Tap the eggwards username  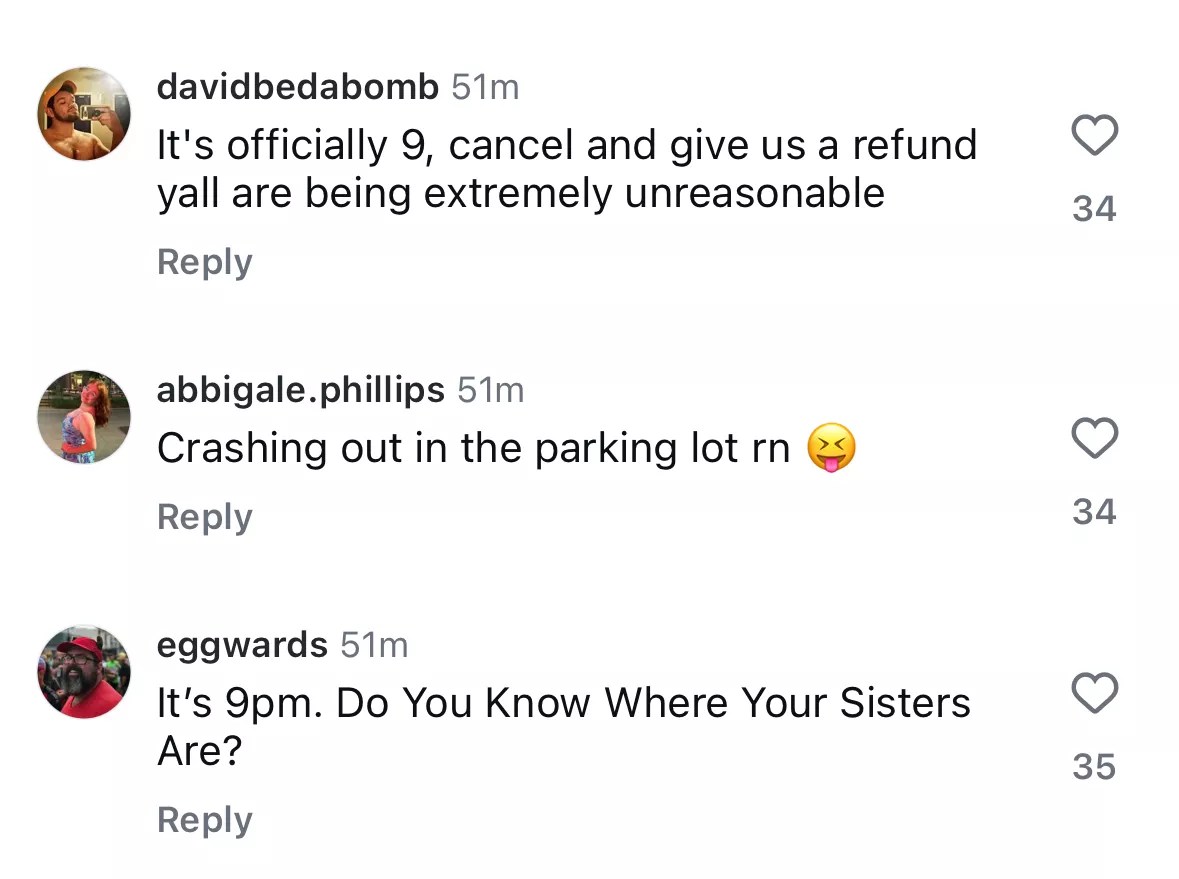242,645
